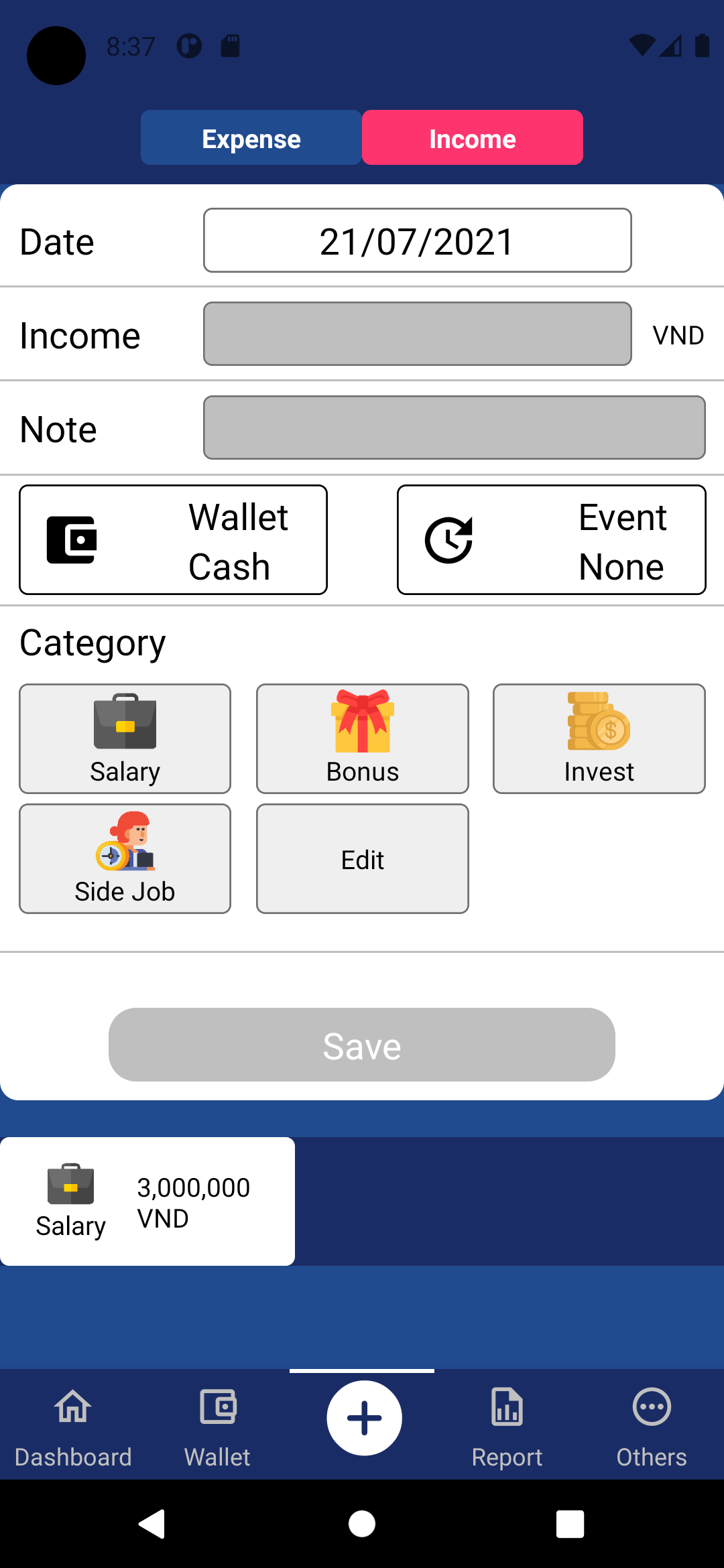
Task: Tap Edit to modify categories
Action: (361, 858)
